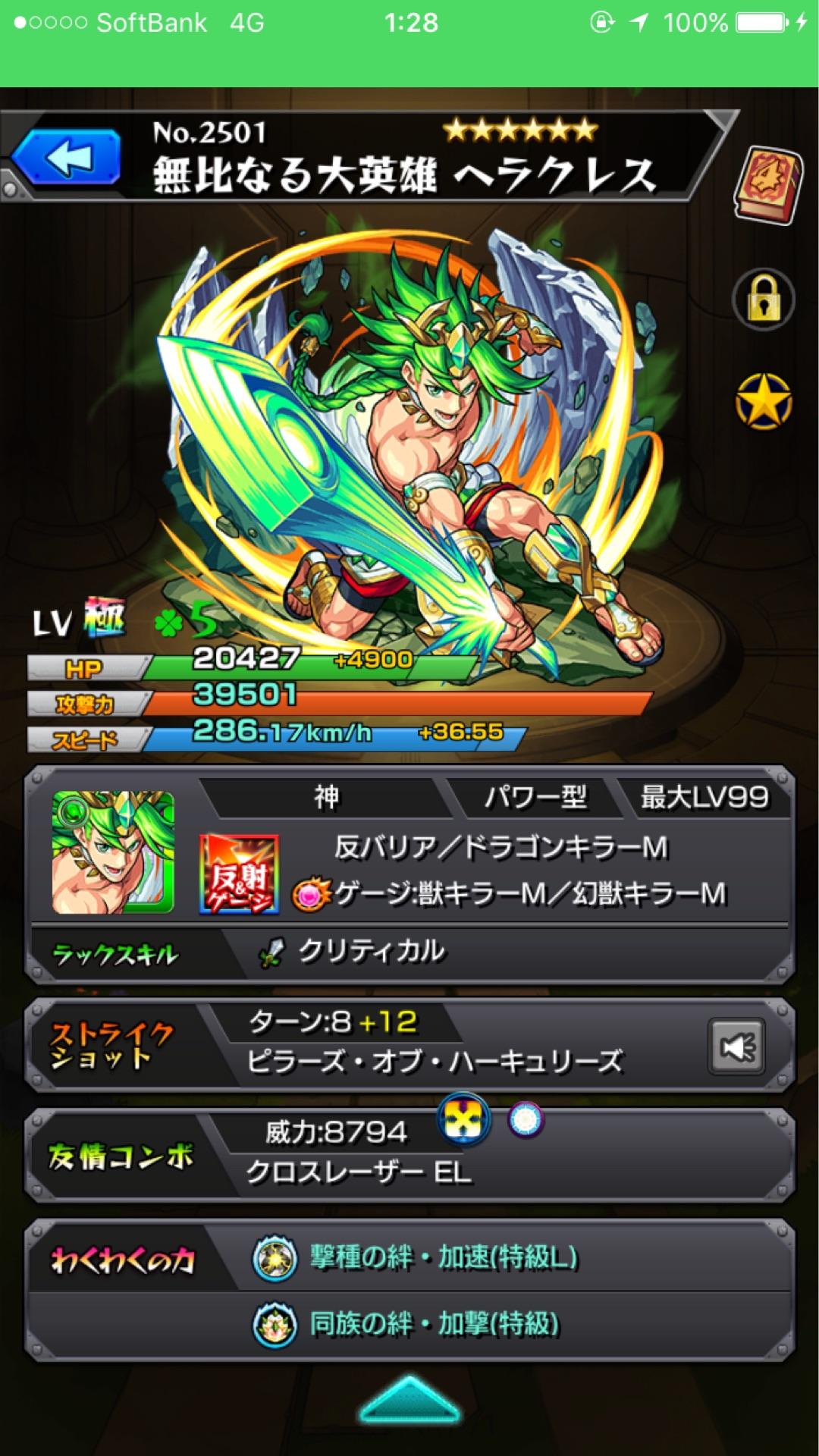View the 撃種の絆・加速(特級L) power detail
This screenshot has height=1456, width=819.
point(442,1259)
